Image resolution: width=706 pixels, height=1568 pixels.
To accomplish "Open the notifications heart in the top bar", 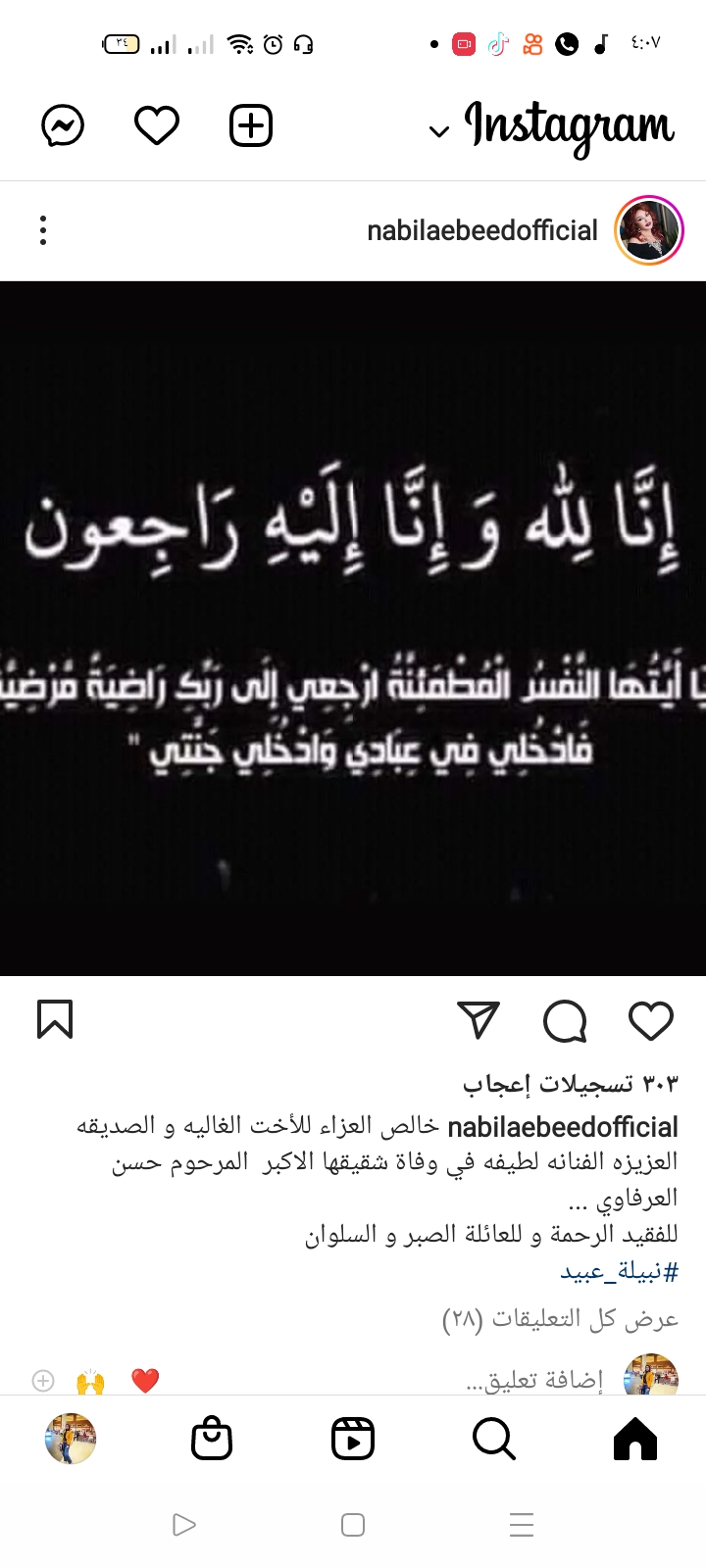I will pos(157,126).
